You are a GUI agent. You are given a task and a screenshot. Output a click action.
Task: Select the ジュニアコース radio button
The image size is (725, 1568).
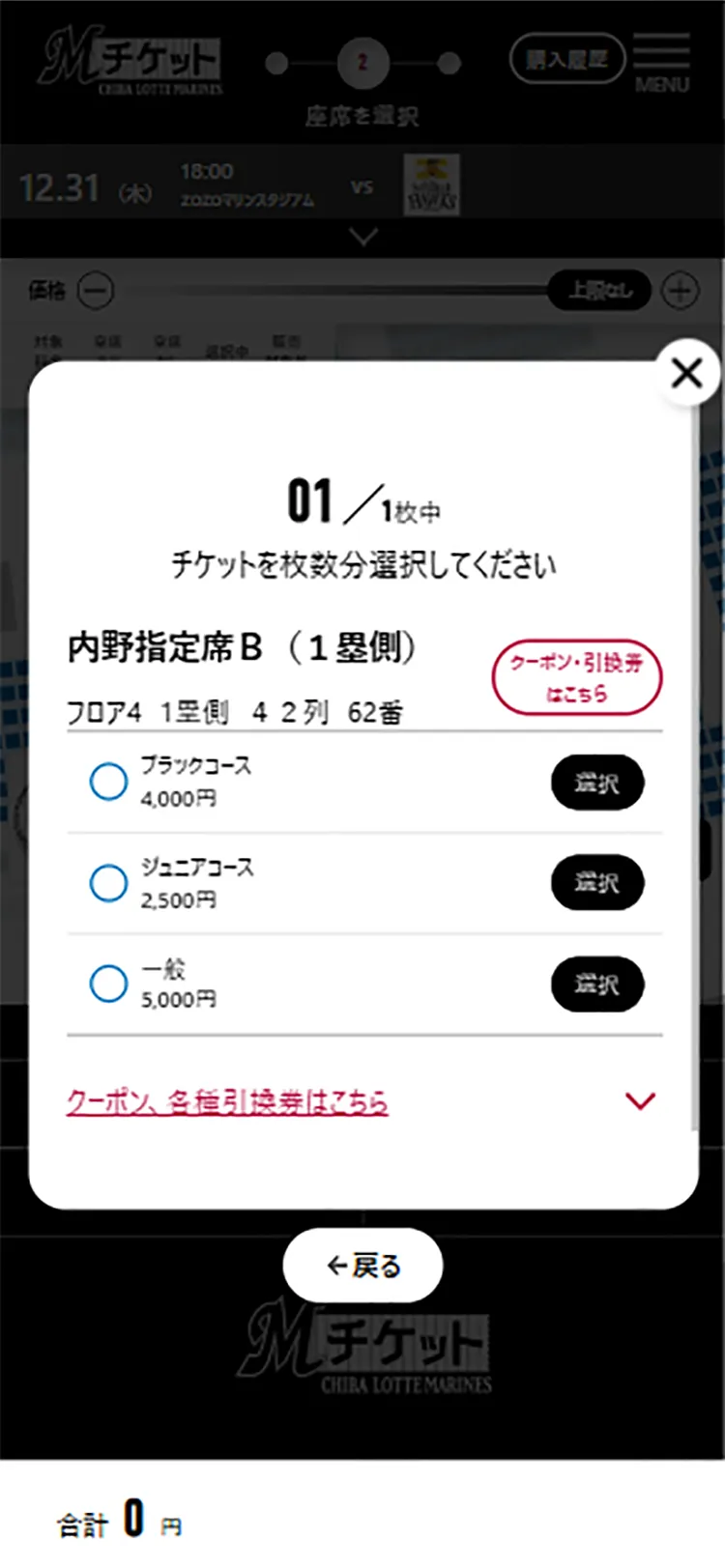click(x=108, y=883)
